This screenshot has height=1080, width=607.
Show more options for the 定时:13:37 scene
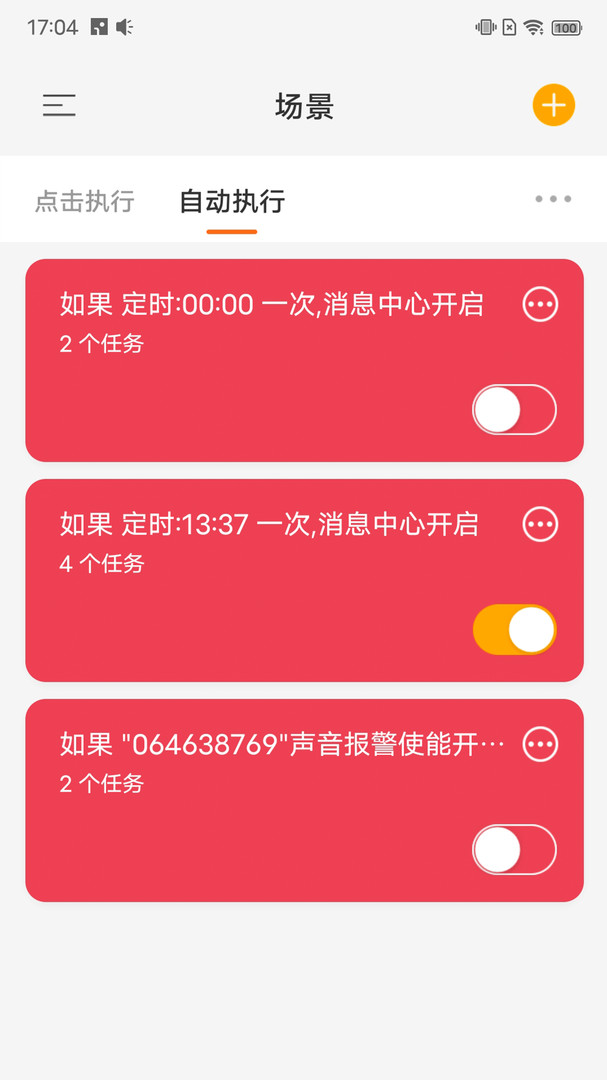(x=540, y=524)
